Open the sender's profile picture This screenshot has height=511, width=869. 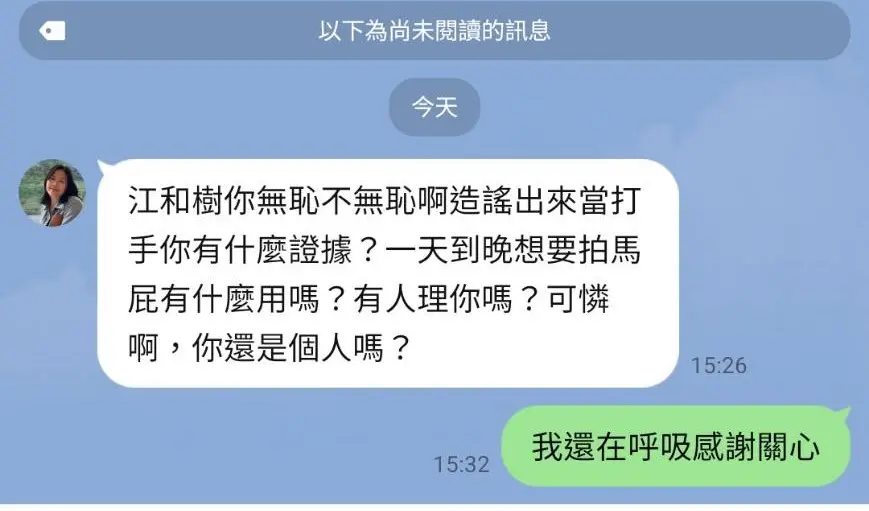point(52,193)
